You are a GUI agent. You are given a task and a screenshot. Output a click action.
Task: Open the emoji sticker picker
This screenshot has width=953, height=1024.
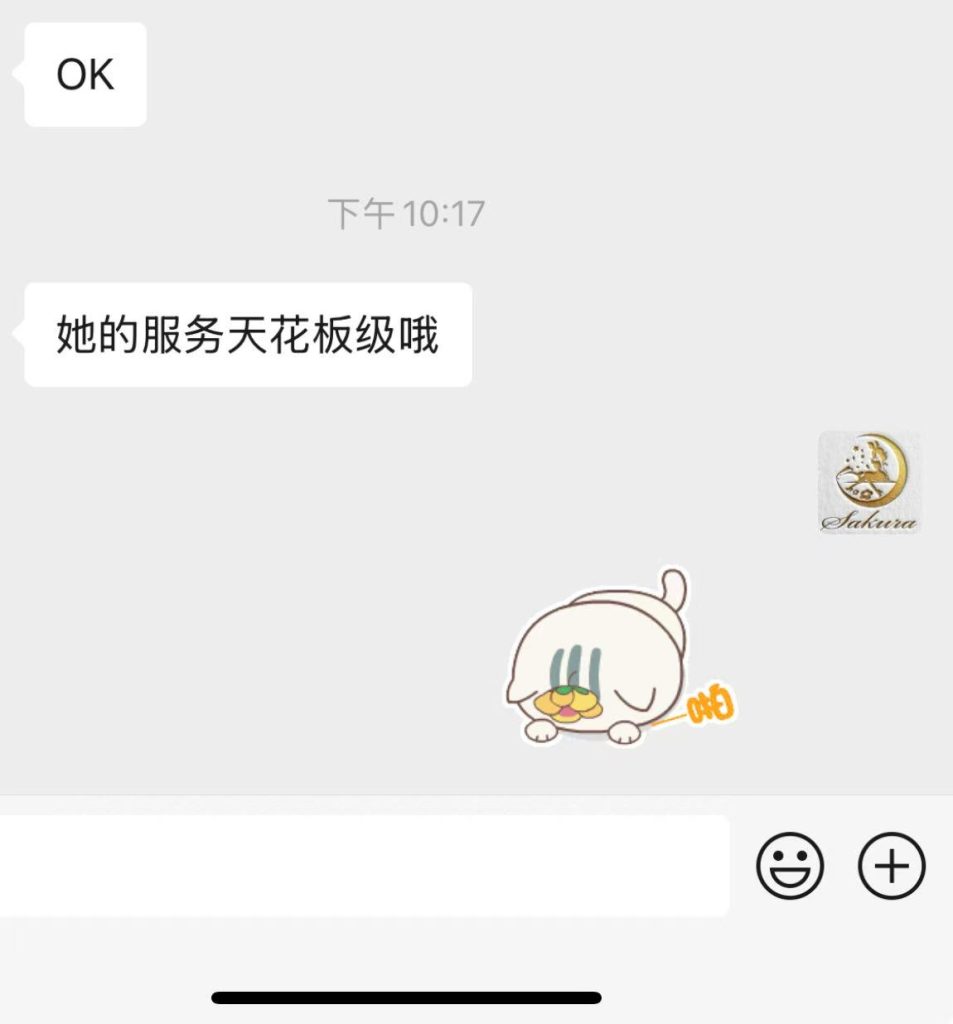click(x=790, y=865)
